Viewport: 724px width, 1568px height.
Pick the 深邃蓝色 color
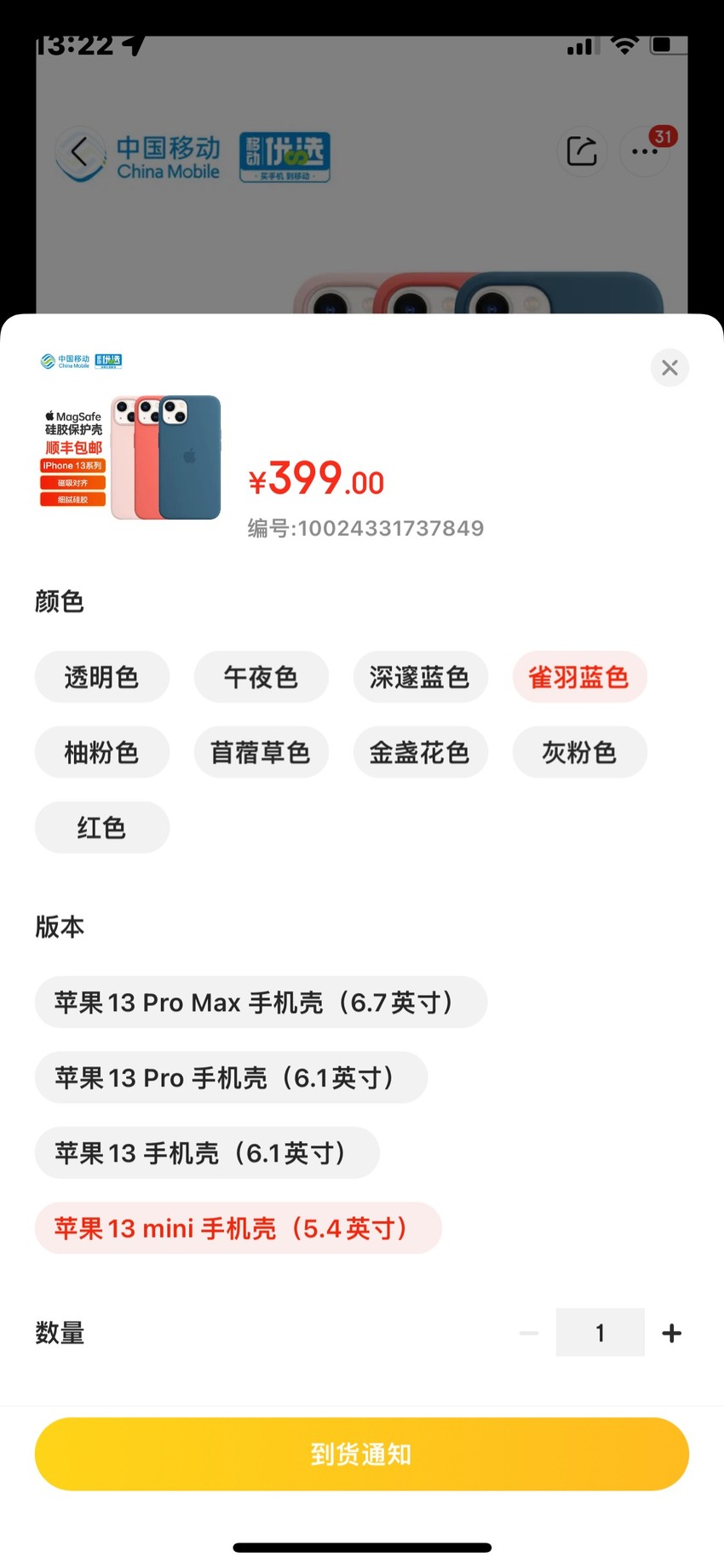[x=420, y=677]
